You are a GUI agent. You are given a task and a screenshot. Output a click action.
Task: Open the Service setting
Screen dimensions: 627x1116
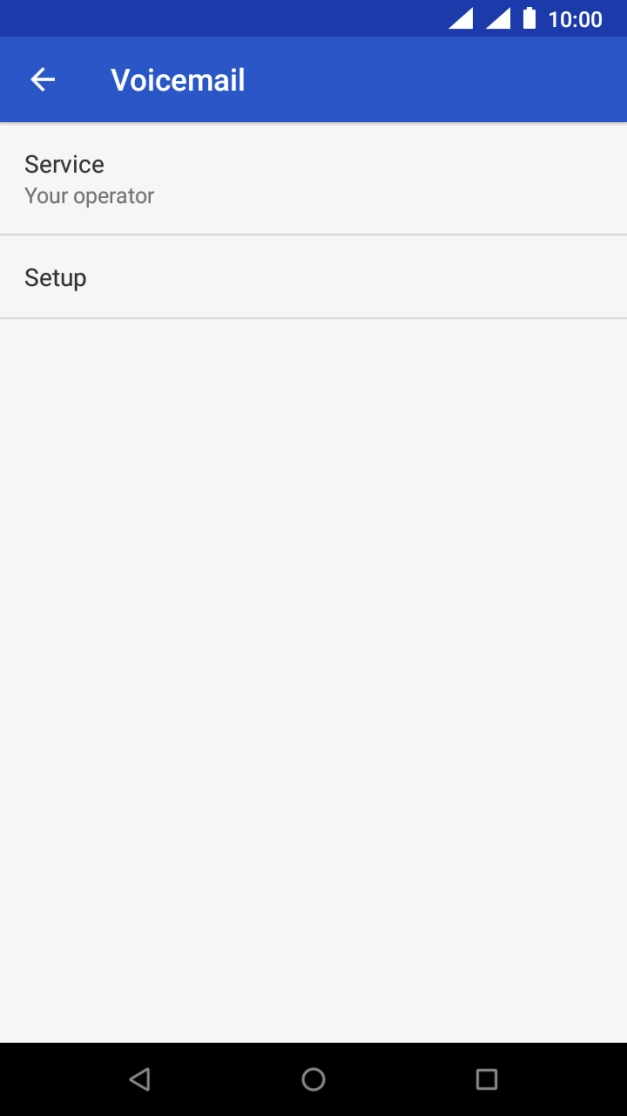tap(313, 179)
